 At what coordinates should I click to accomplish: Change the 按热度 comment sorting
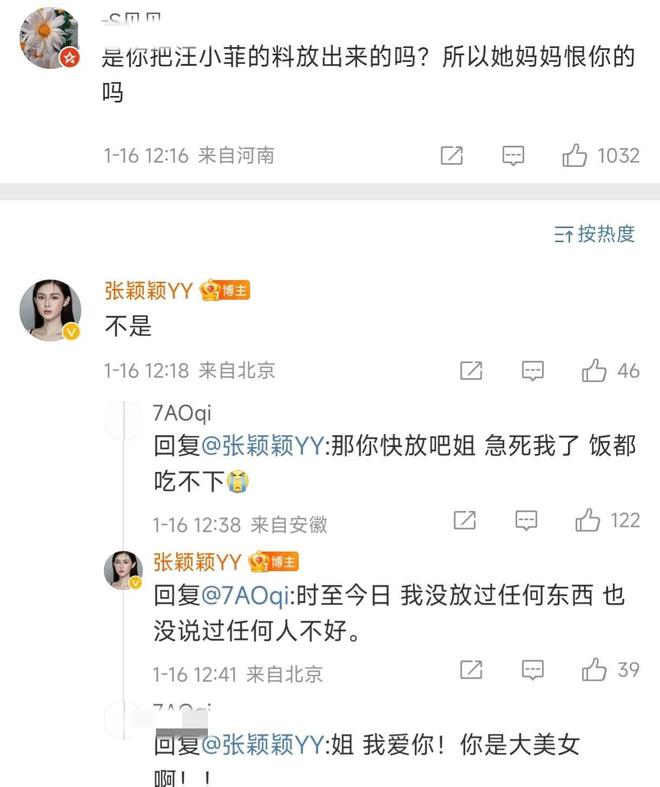coord(595,234)
